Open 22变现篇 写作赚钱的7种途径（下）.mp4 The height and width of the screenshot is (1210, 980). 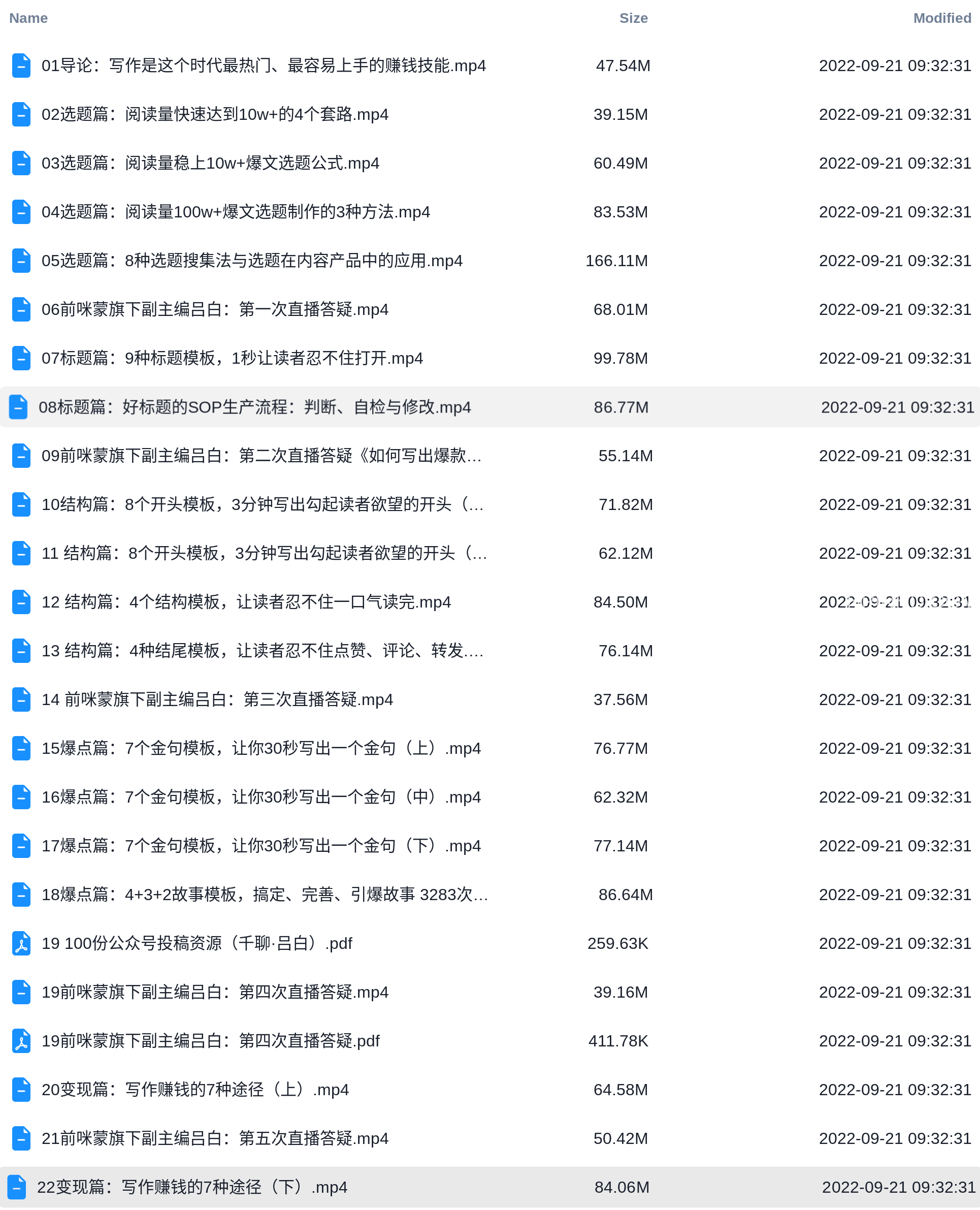[192, 1188]
